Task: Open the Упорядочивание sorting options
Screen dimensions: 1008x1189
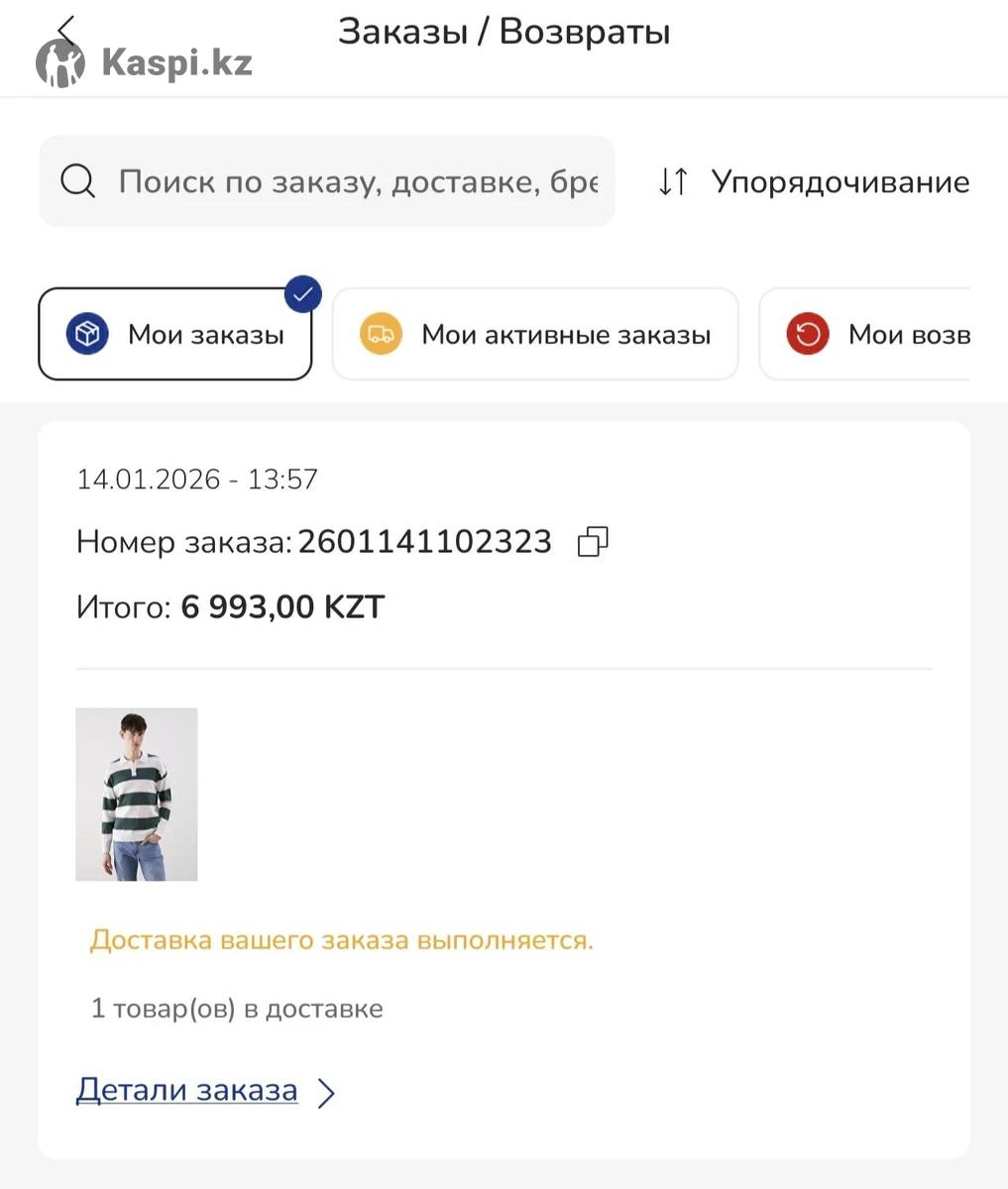Action: [x=813, y=182]
